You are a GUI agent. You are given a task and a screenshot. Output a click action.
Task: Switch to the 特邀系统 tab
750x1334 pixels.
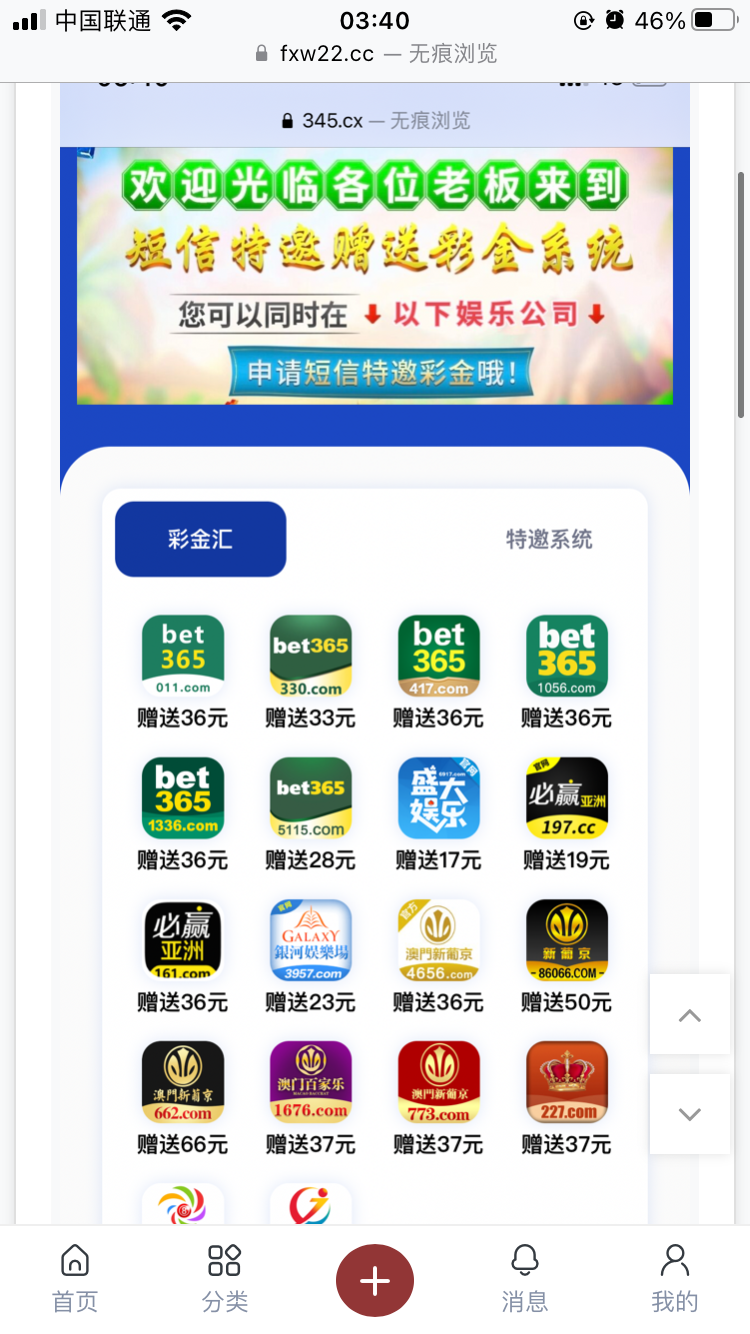[x=548, y=538]
